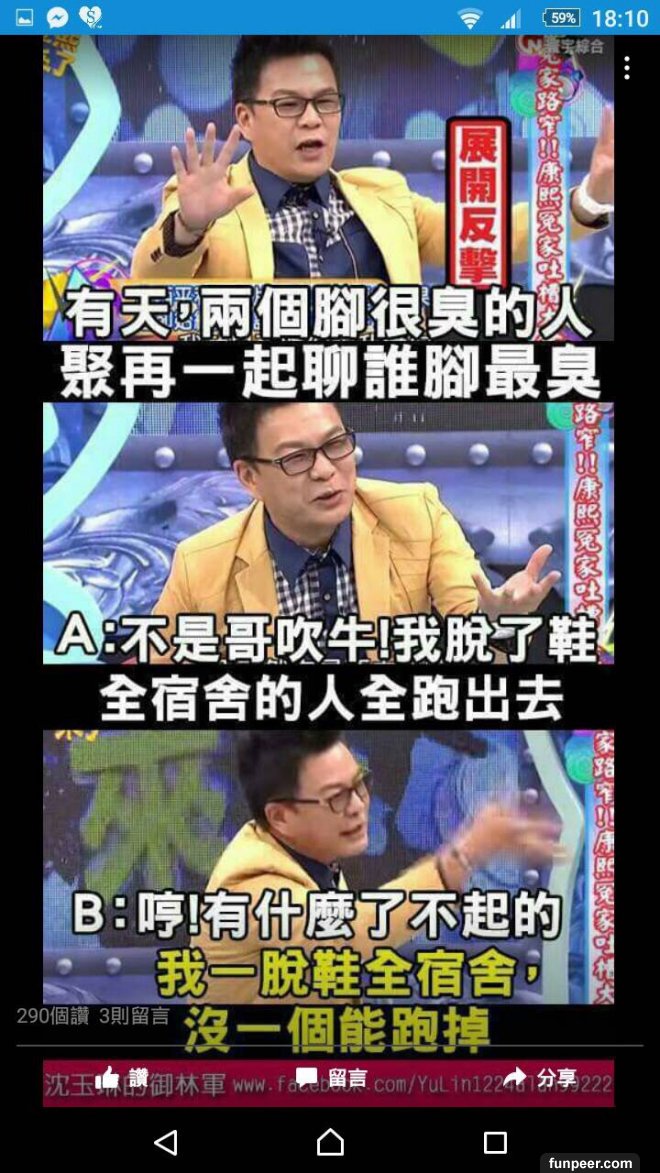The image size is (660, 1173).
Task: Go back with system back button
Action: [x=166, y=1142]
